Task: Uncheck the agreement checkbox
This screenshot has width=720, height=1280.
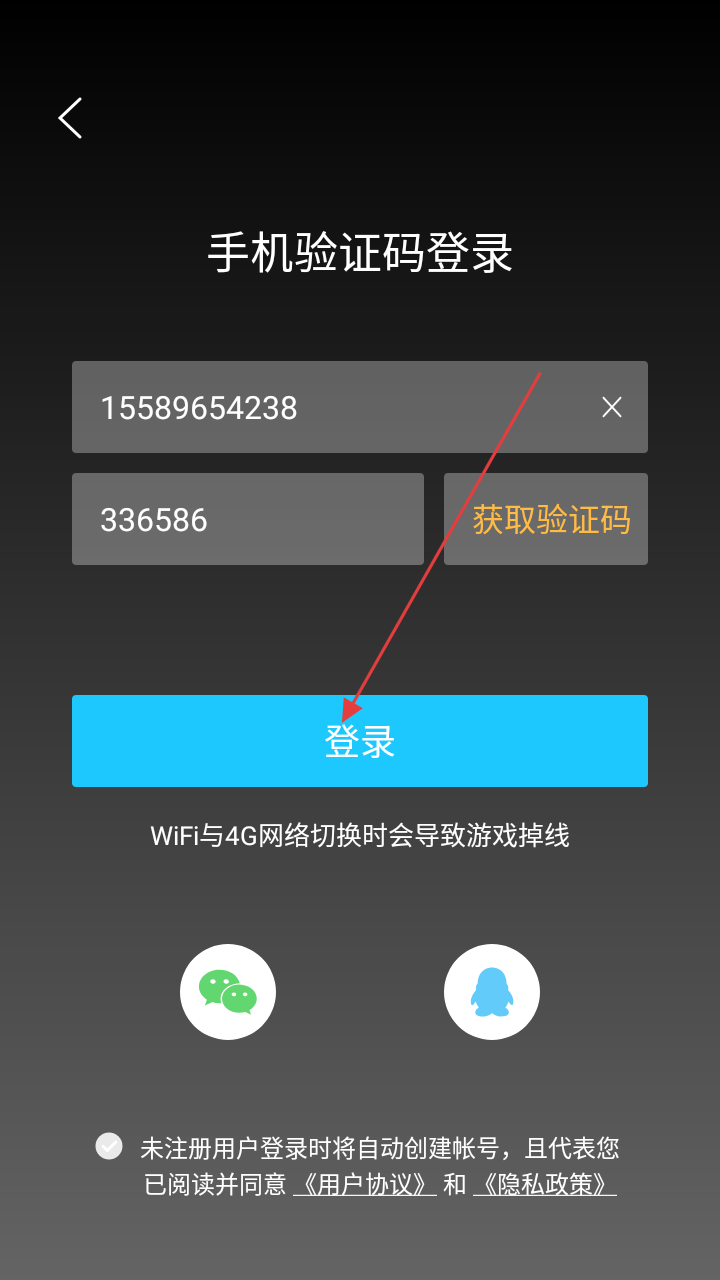Action: pos(109,1146)
